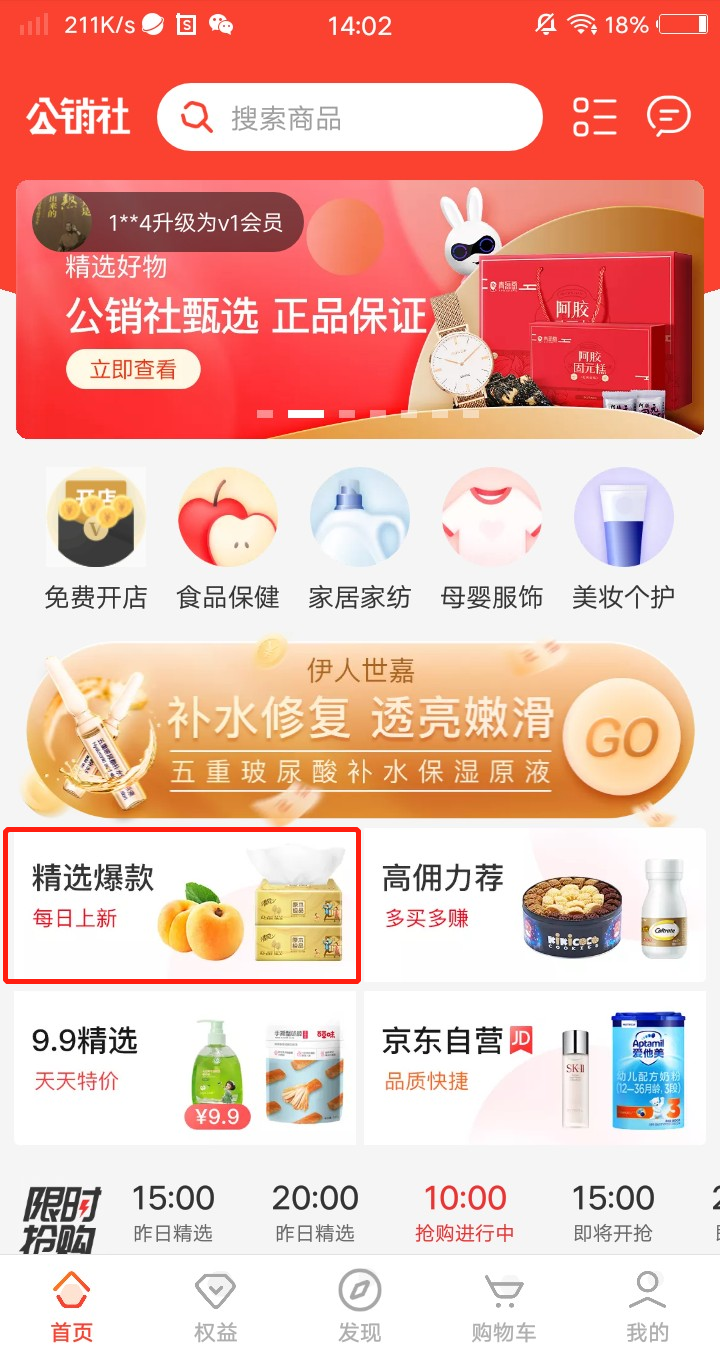Image resolution: width=720 pixels, height=1356 pixels.
Task: Browse the 食品保健 category
Action: pyautogui.click(x=228, y=540)
